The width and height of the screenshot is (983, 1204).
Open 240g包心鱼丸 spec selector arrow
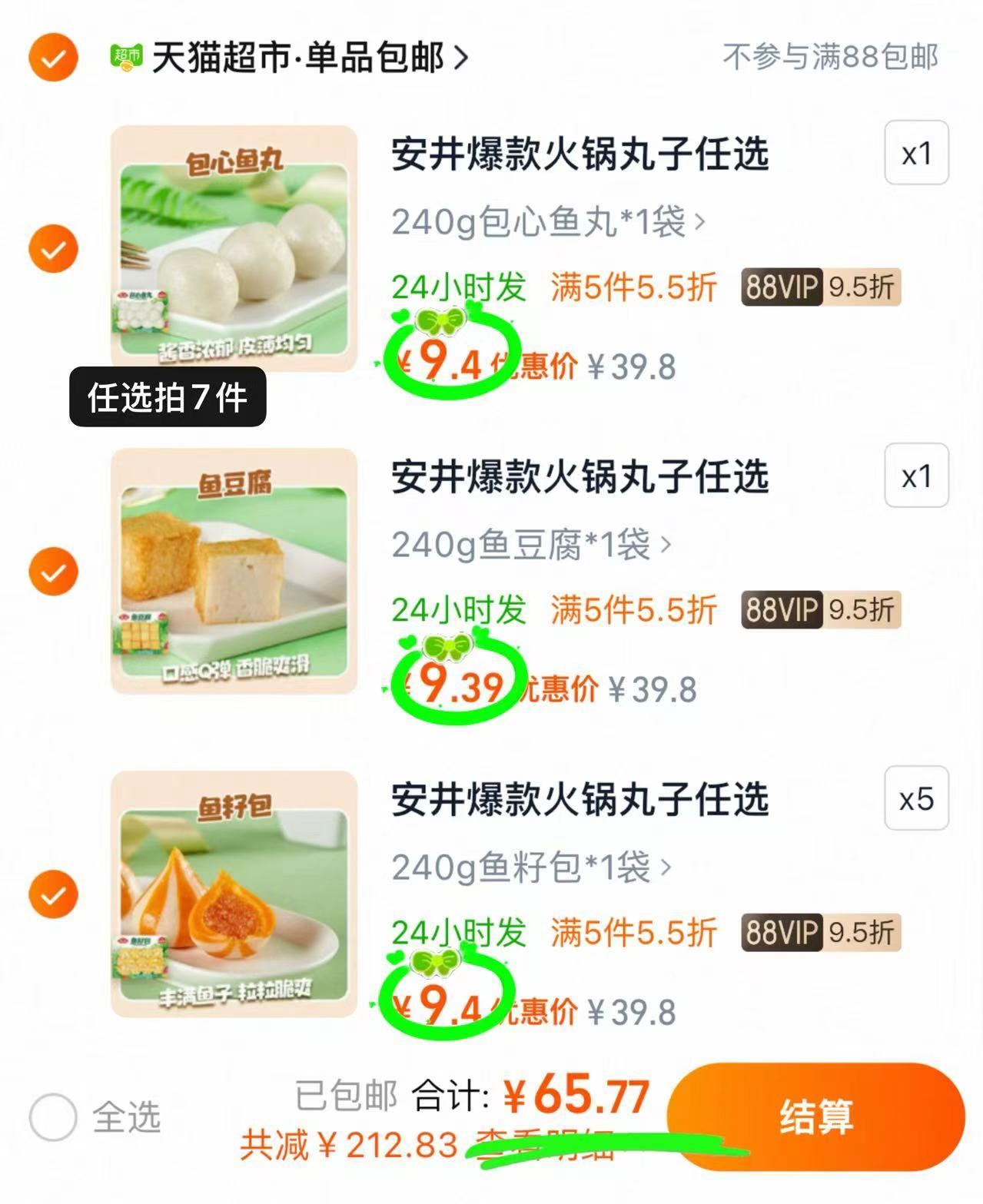point(696,223)
